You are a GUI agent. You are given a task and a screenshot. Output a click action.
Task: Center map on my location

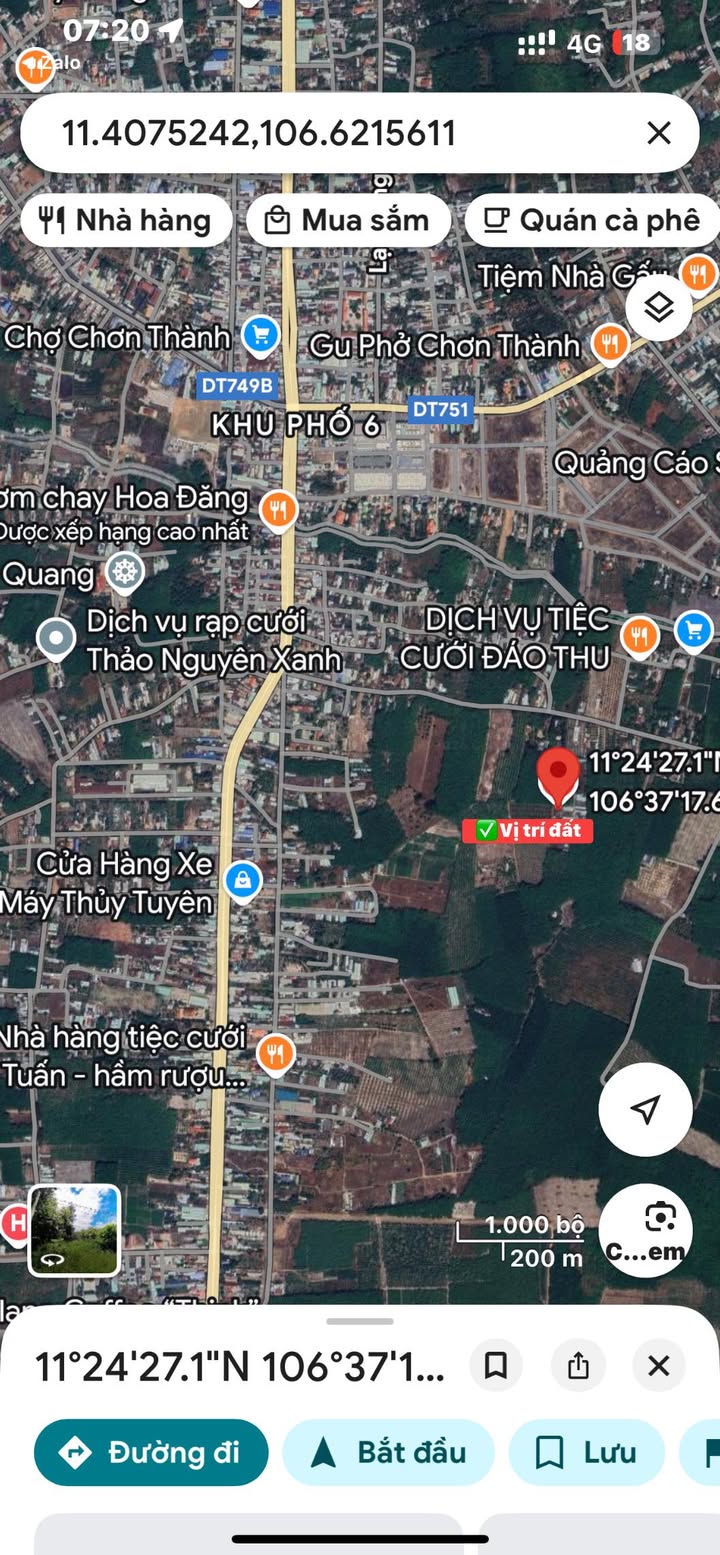pyautogui.click(x=645, y=1109)
